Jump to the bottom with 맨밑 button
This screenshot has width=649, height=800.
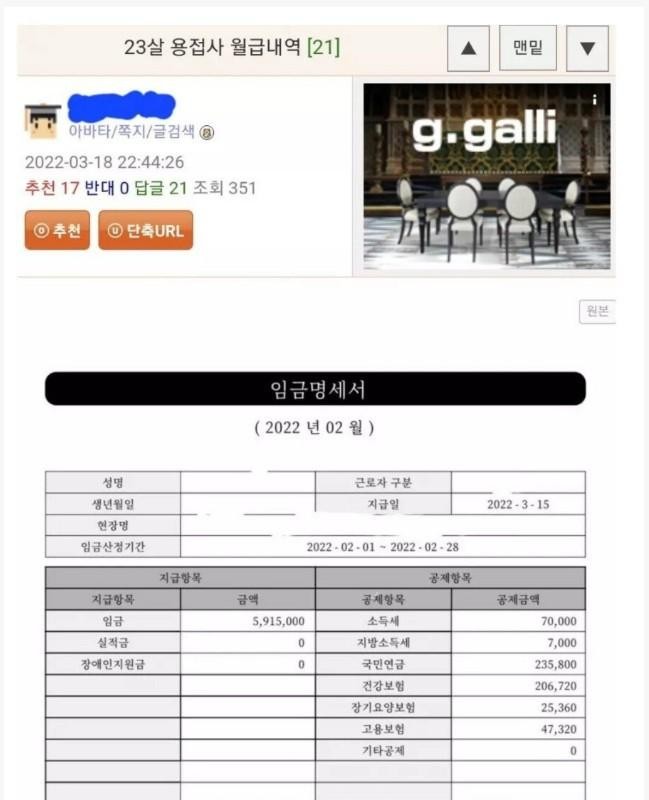coord(527,48)
